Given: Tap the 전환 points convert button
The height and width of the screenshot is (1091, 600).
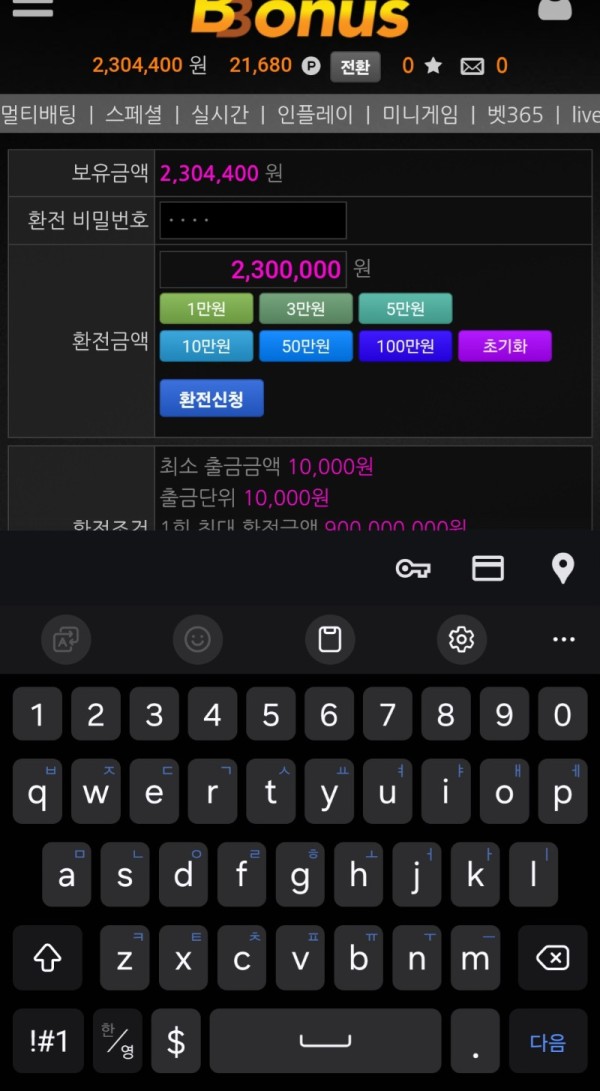Looking at the screenshot, I should pos(355,67).
